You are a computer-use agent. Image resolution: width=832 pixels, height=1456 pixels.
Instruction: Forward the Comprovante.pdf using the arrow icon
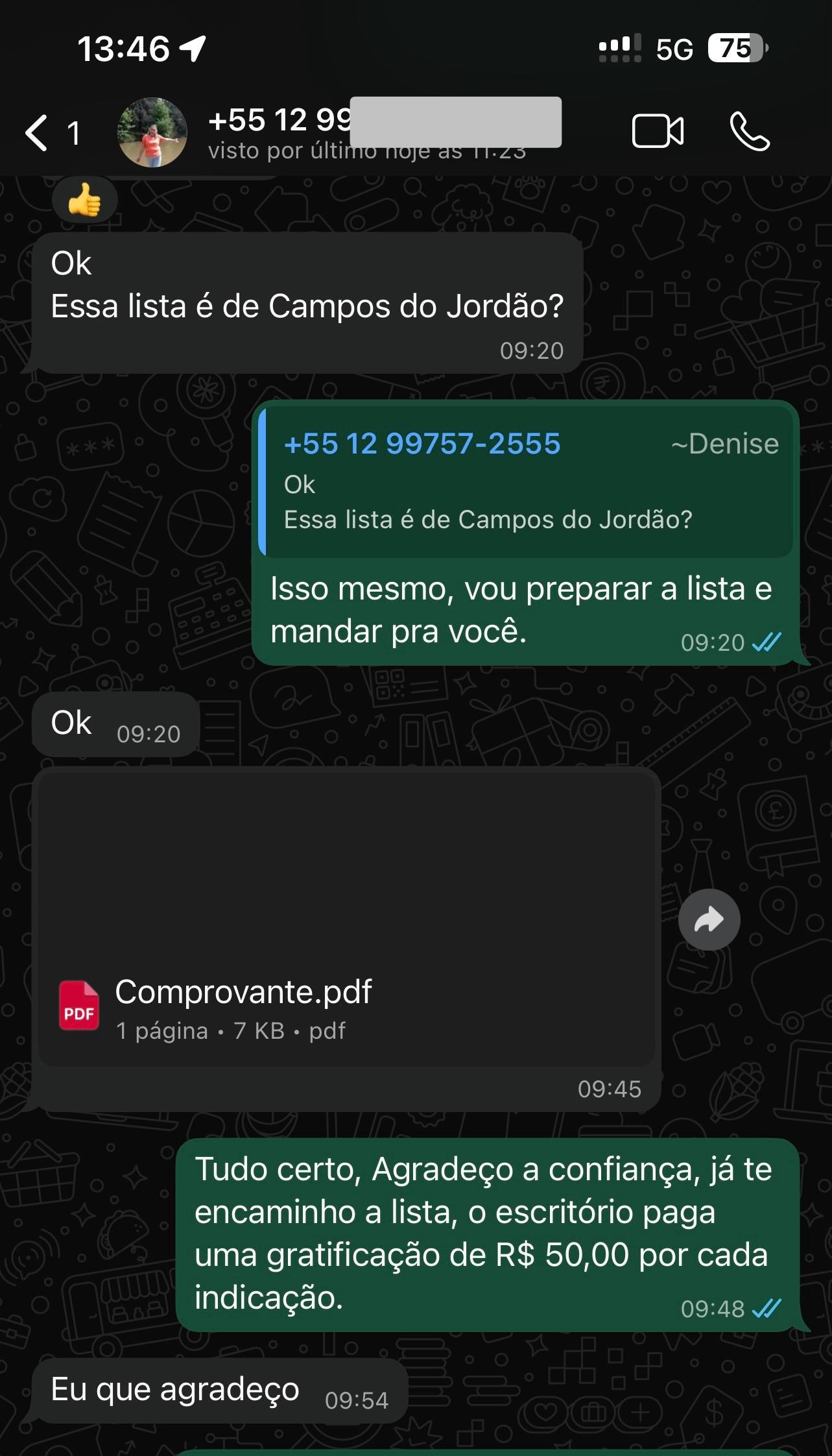tap(709, 919)
